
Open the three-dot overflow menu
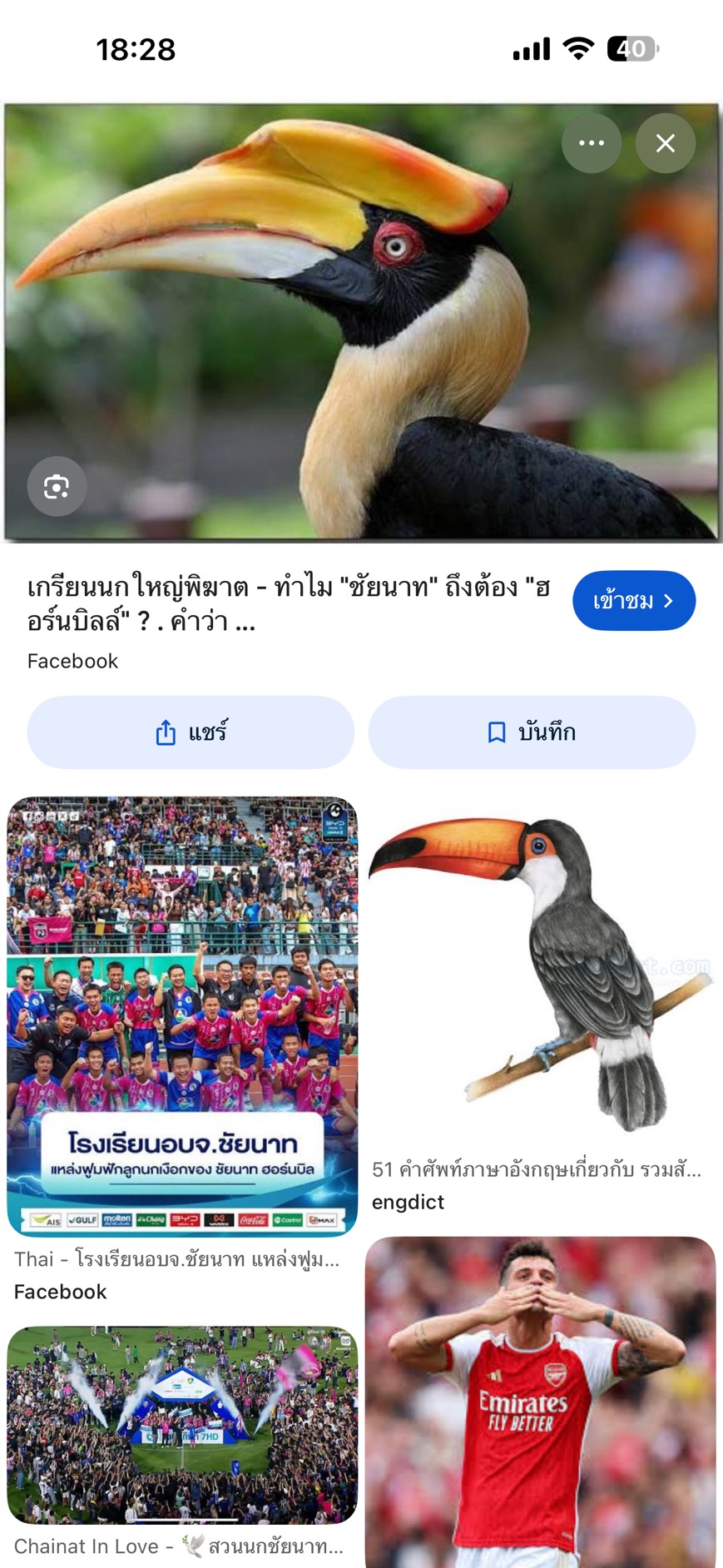(591, 143)
